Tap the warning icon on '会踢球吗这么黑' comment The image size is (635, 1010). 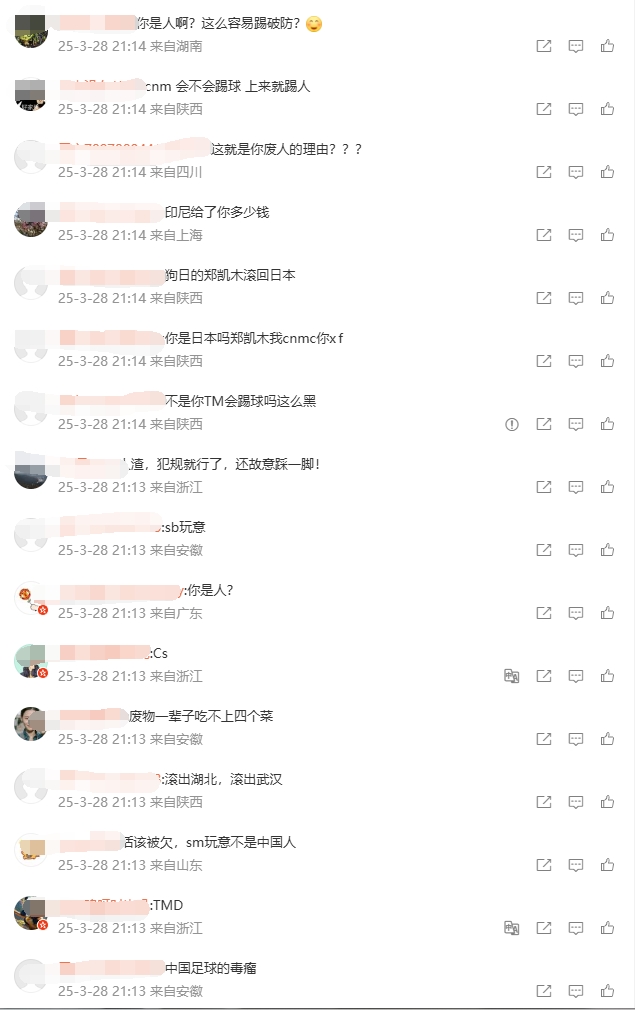click(512, 424)
